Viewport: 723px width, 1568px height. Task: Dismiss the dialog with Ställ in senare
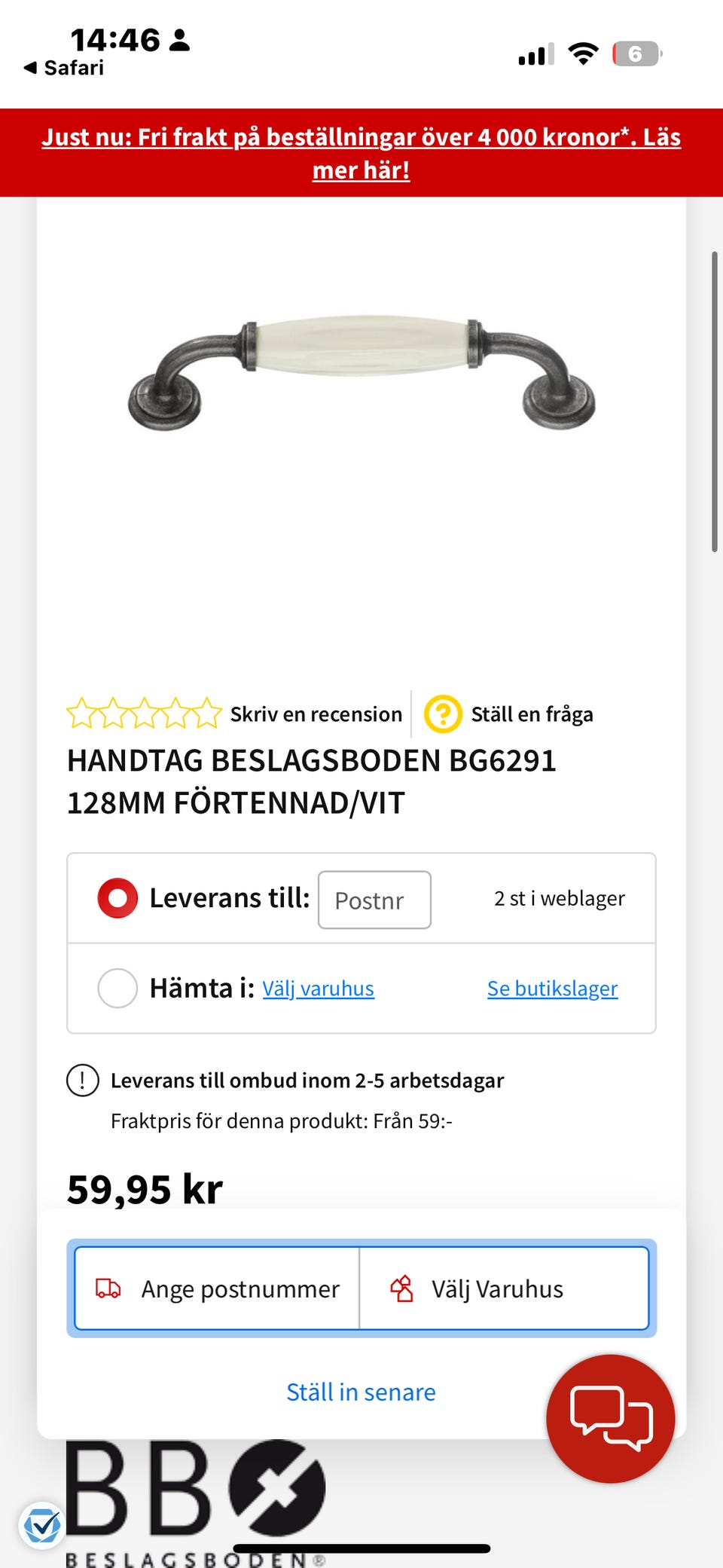coord(361,1392)
